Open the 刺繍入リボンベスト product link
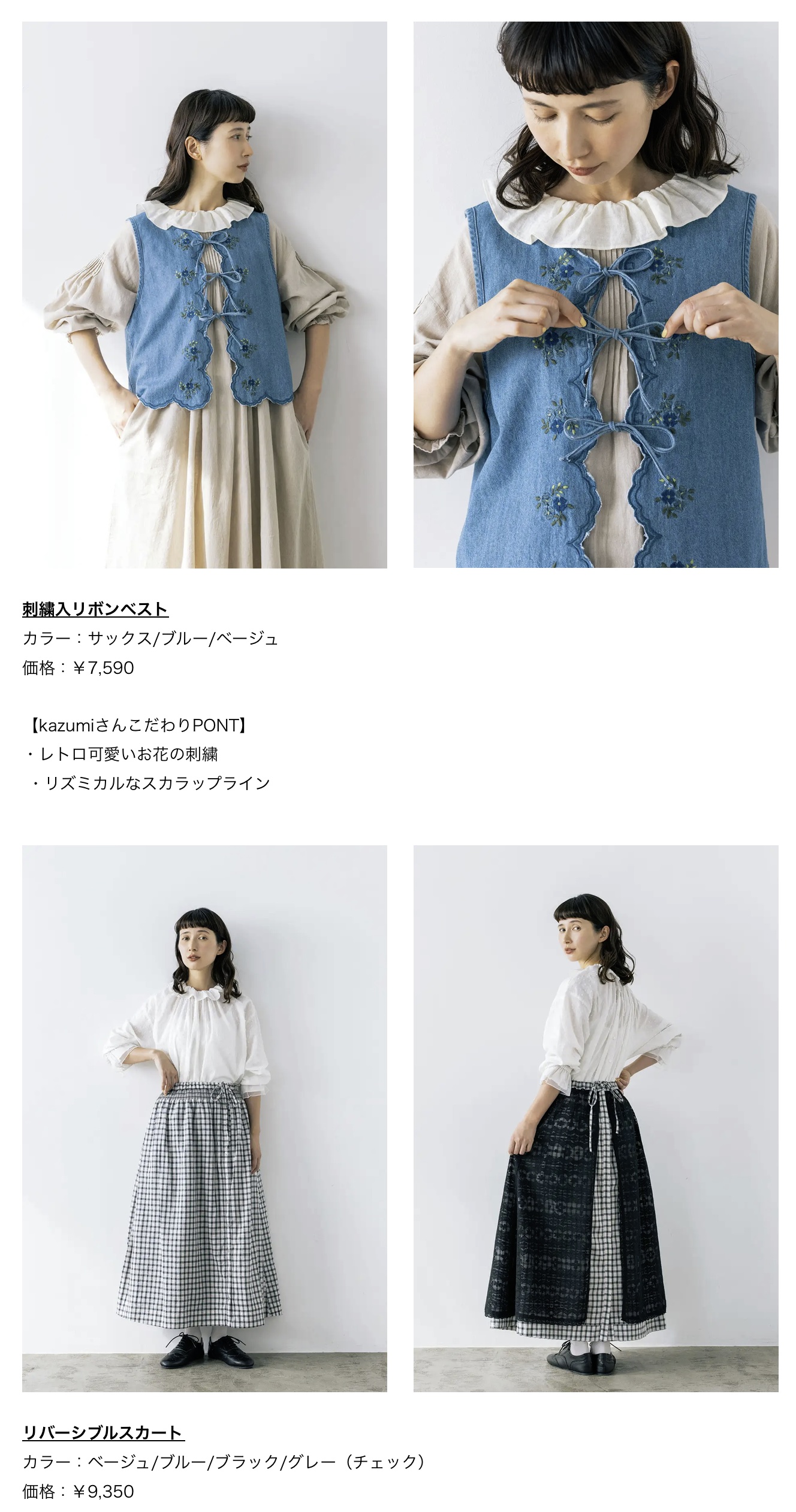The height and width of the screenshot is (1512, 796). (x=95, y=609)
